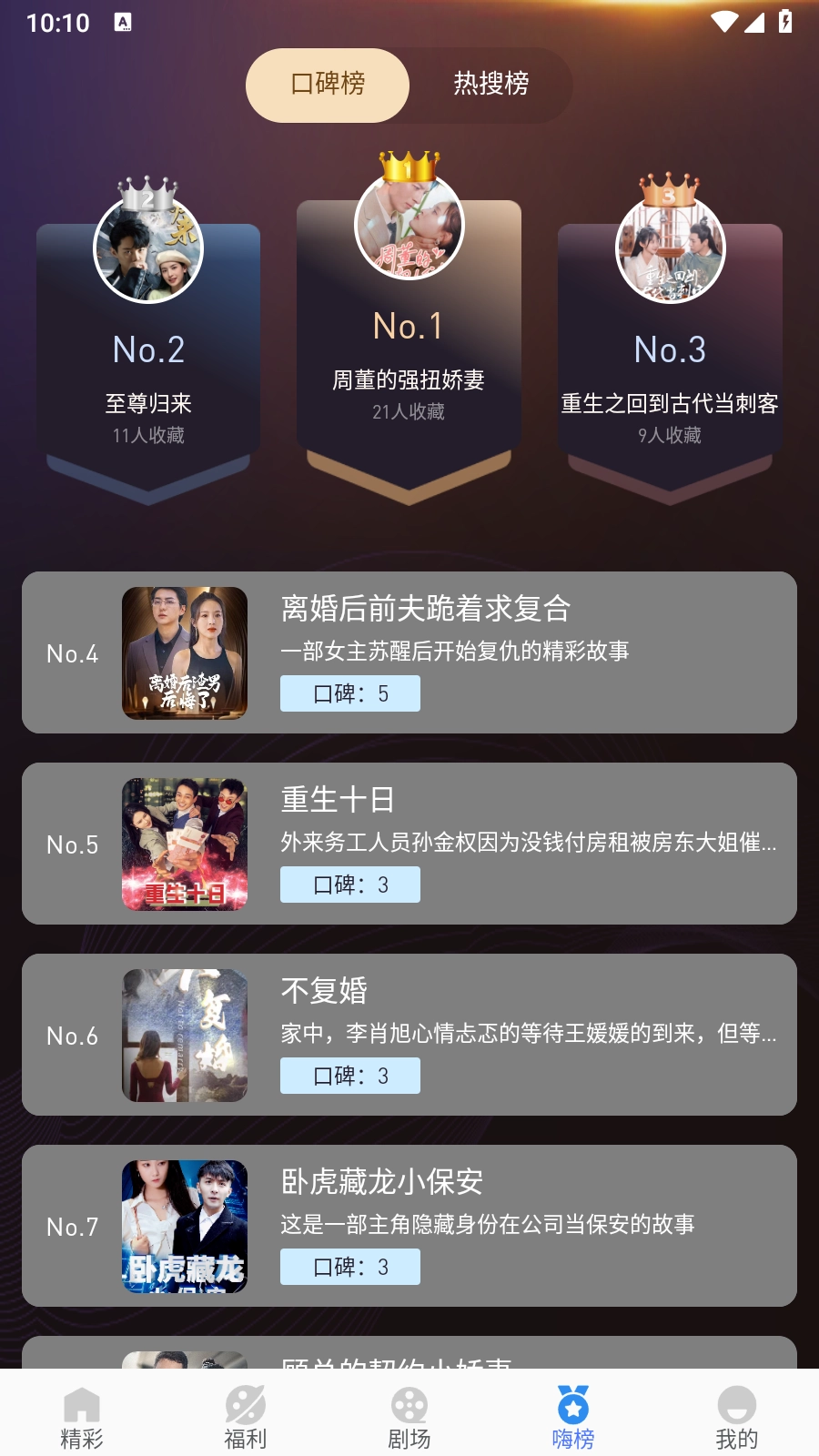The height and width of the screenshot is (1456, 819).
Task: Open drama 至尊归来
Action: click(x=148, y=402)
